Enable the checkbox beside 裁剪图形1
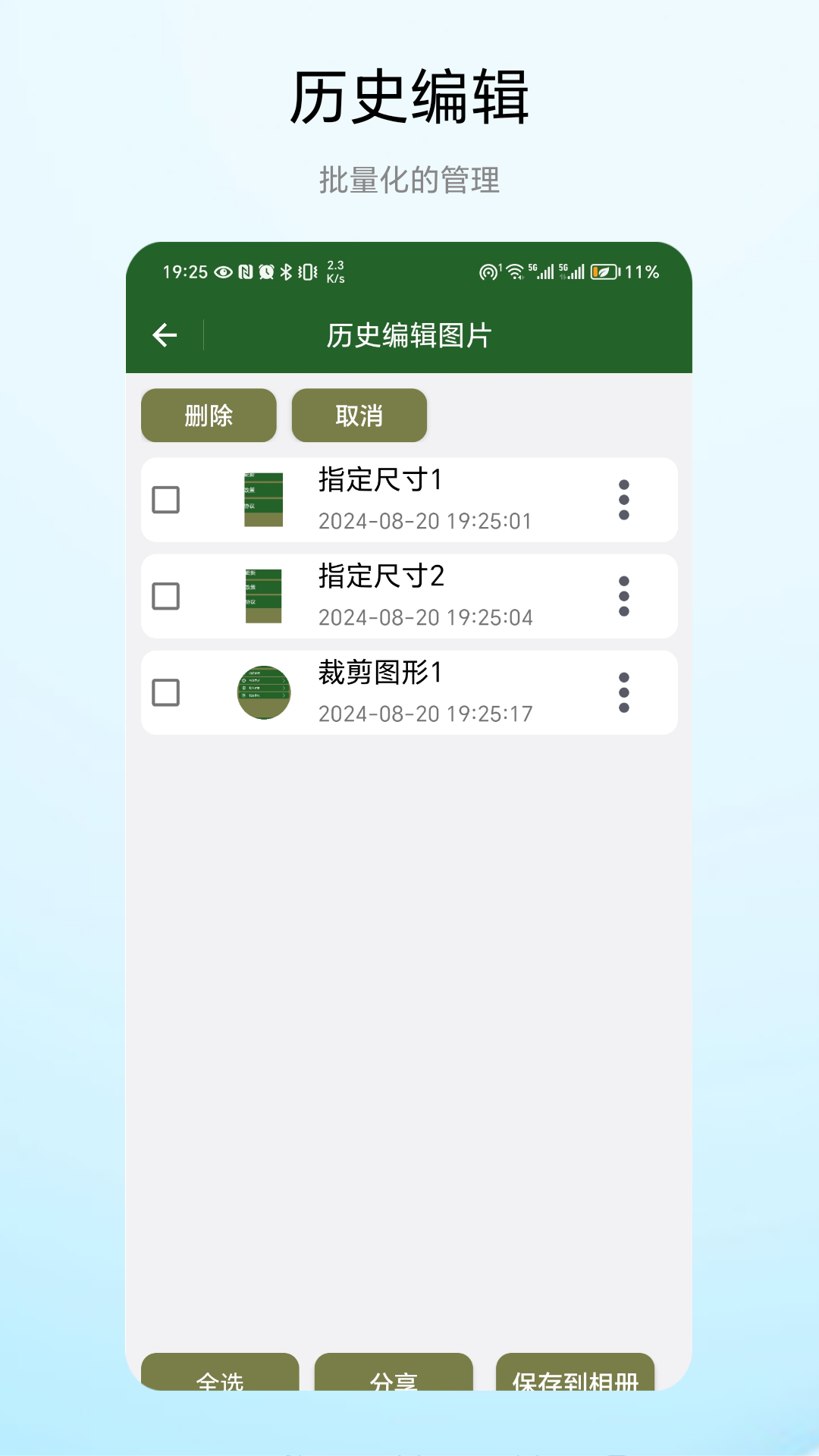The image size is (819, 1456). click(164, 692)
